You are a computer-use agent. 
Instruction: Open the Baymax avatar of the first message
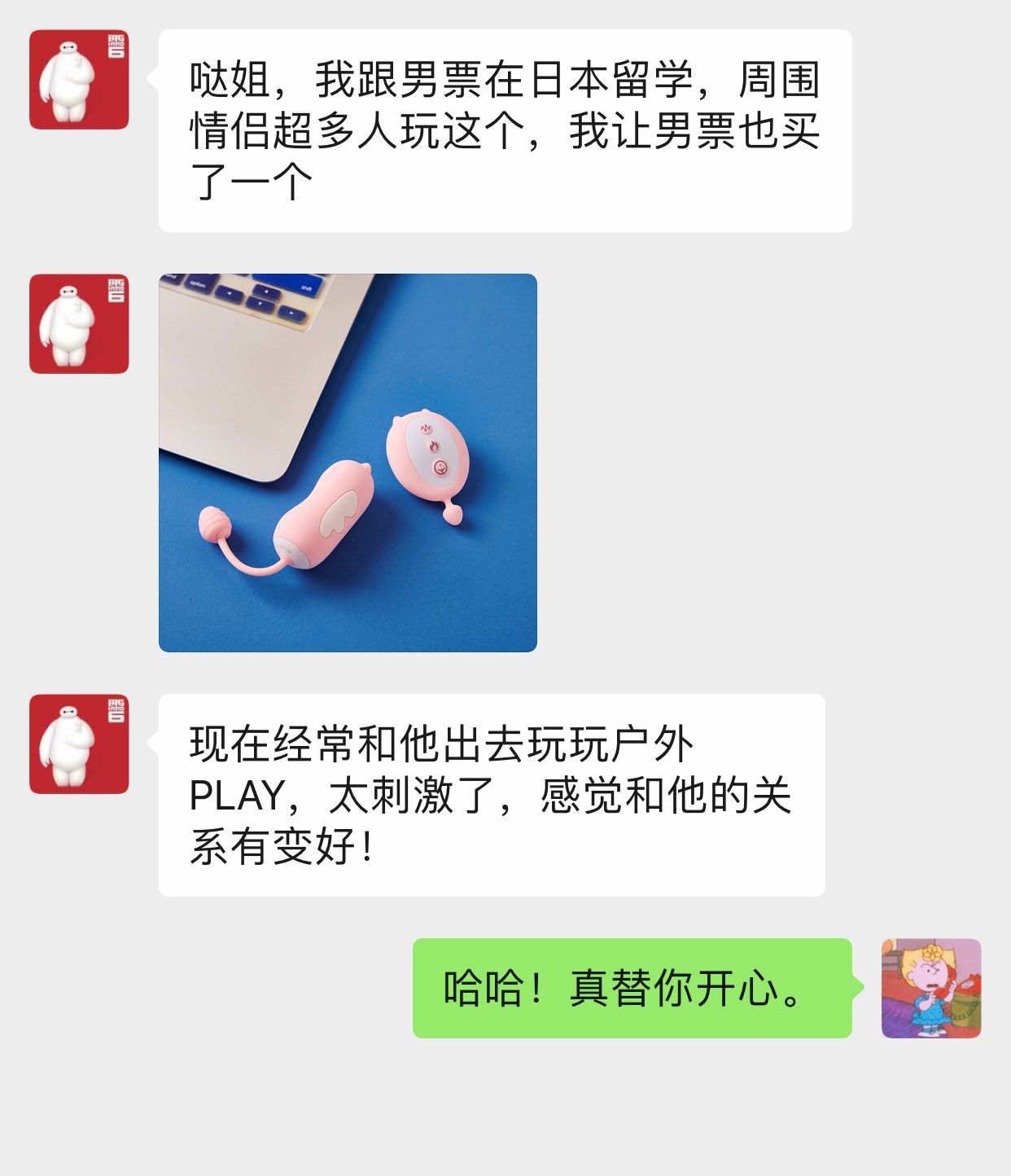point(79,79)
